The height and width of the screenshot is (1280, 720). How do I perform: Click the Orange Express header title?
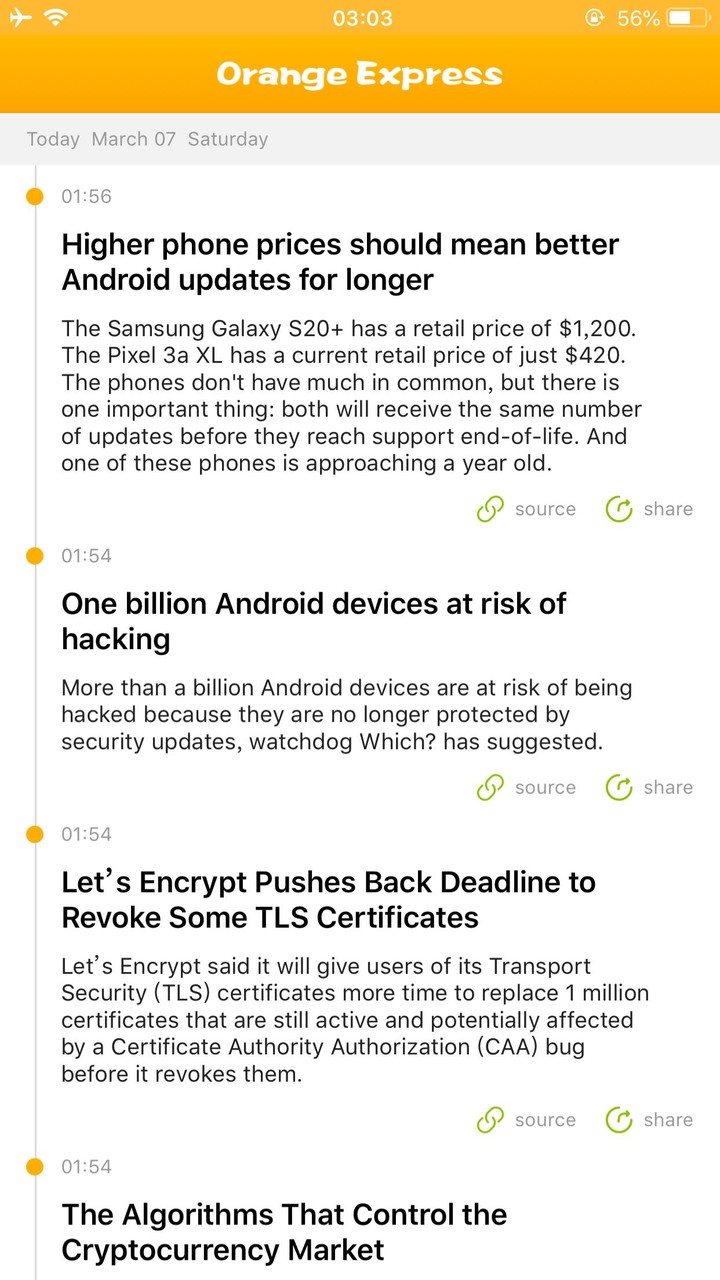coord(360,73)
